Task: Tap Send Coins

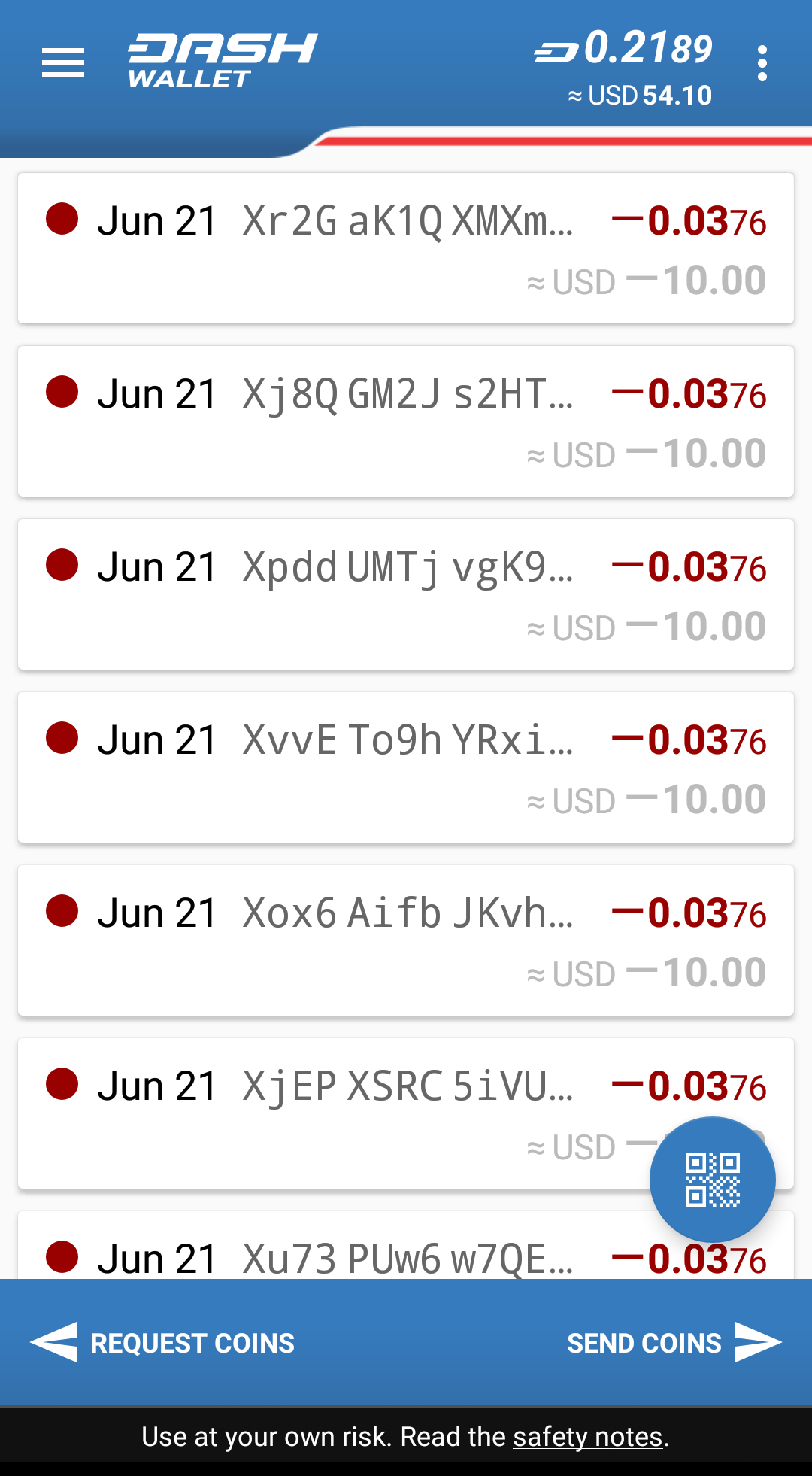Action: tap(674, 1342)
